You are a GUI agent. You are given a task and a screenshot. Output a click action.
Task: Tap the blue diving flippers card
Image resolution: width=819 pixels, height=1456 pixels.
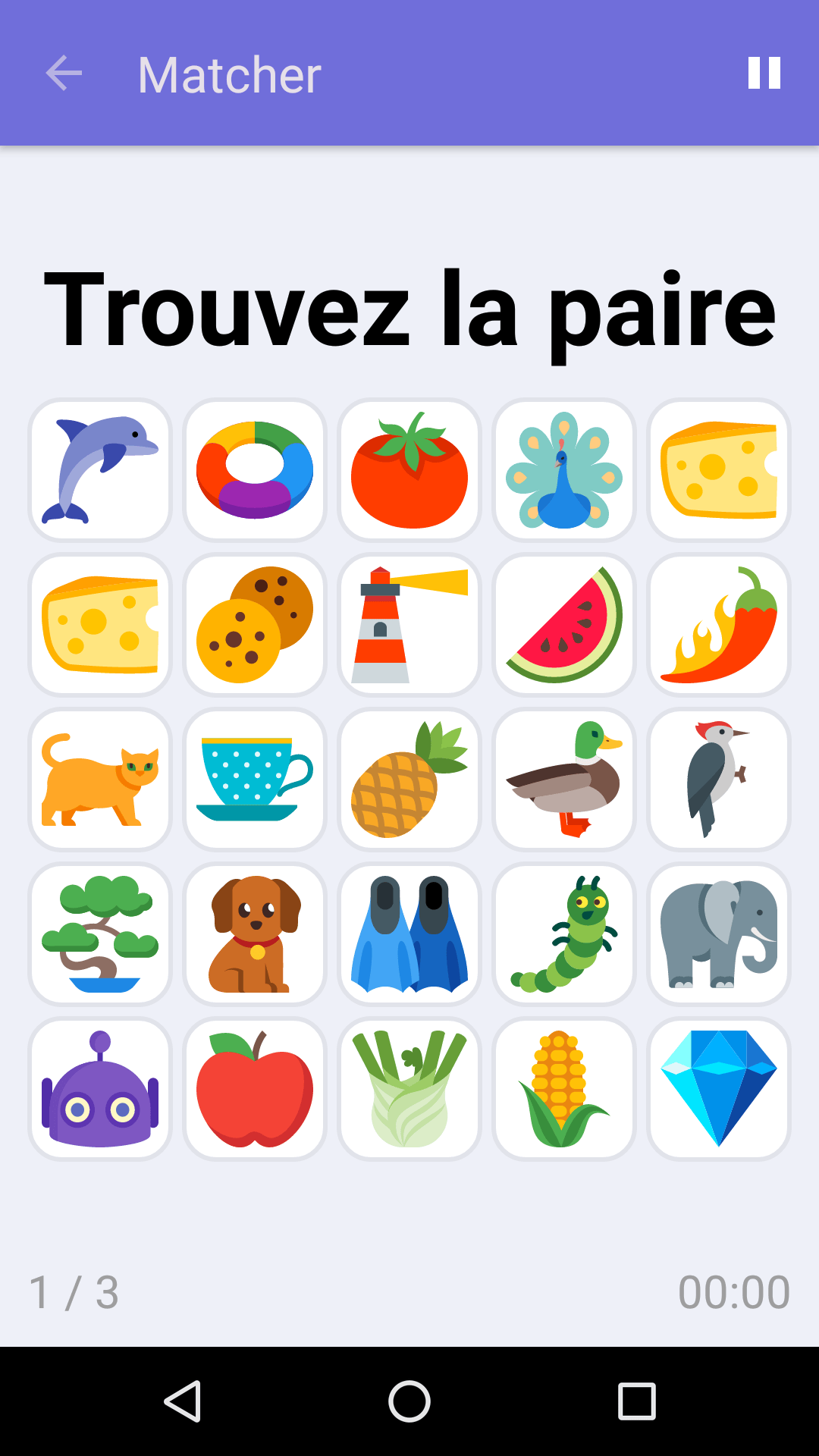click(409, 934)
